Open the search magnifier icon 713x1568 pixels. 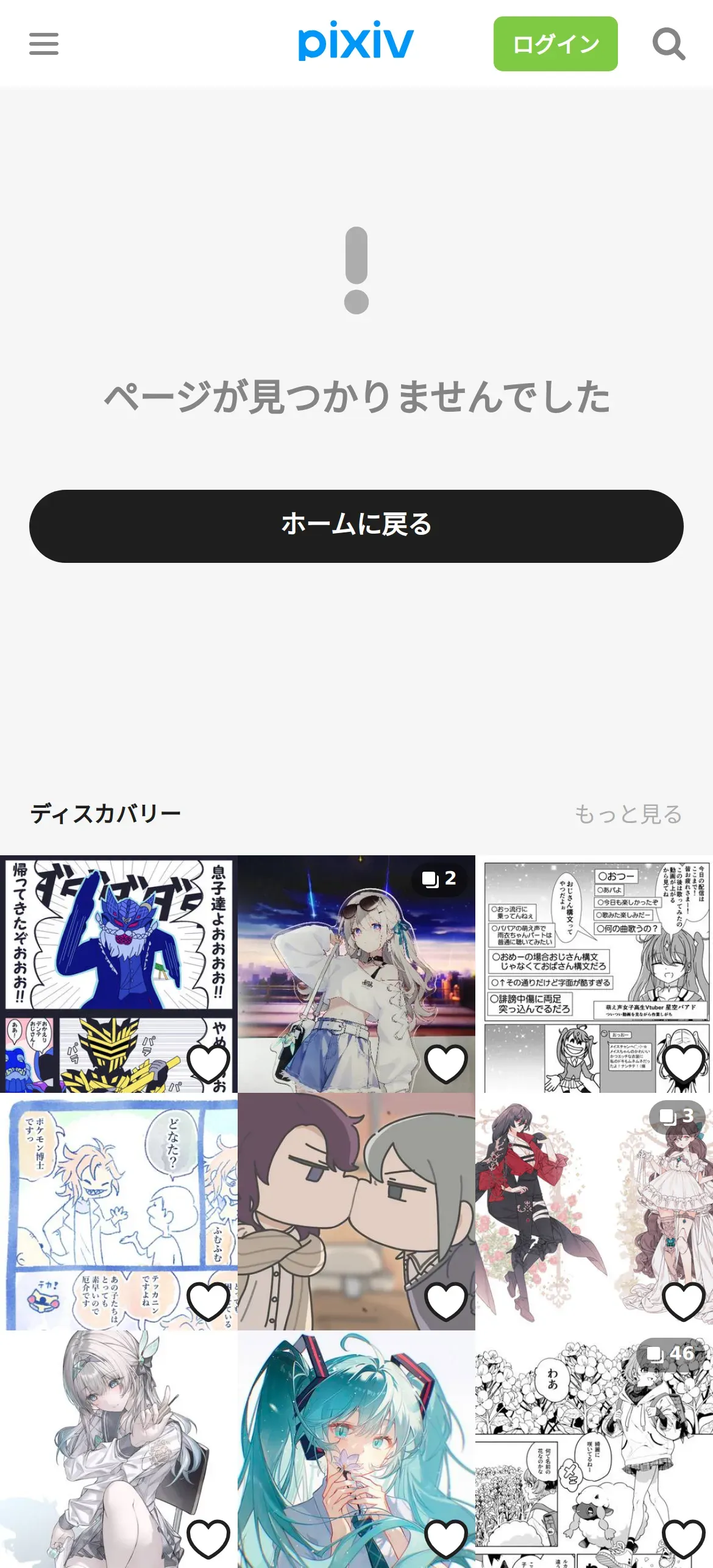669,44
